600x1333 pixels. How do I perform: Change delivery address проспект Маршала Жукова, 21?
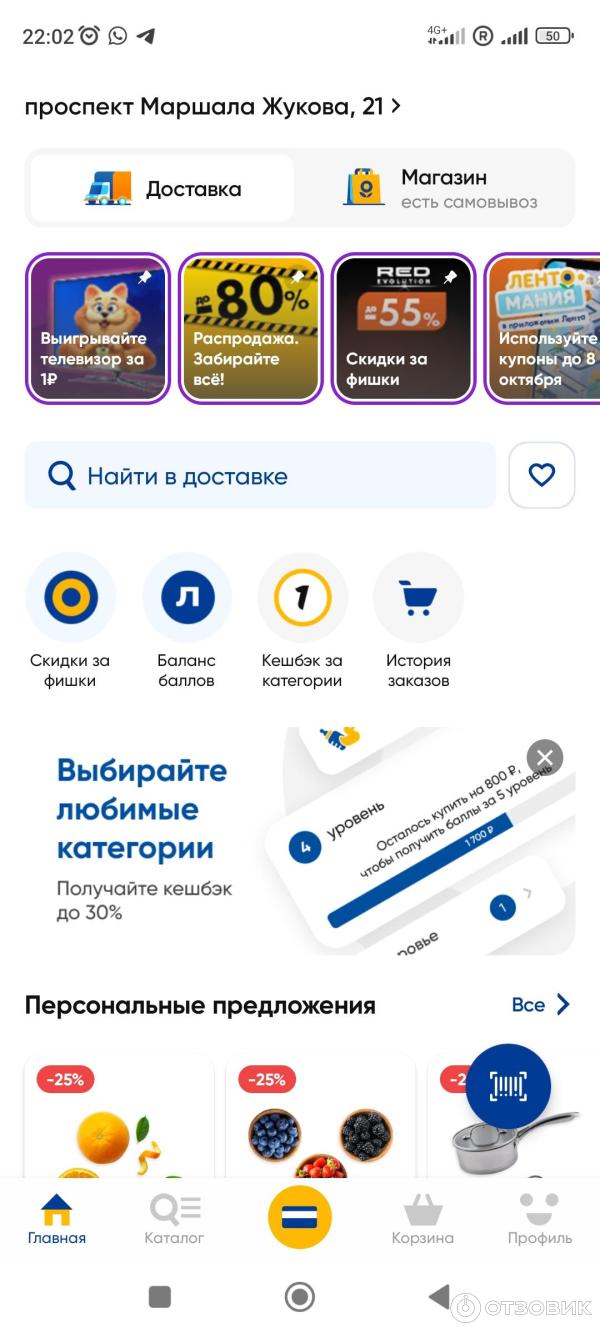point(212,106)
